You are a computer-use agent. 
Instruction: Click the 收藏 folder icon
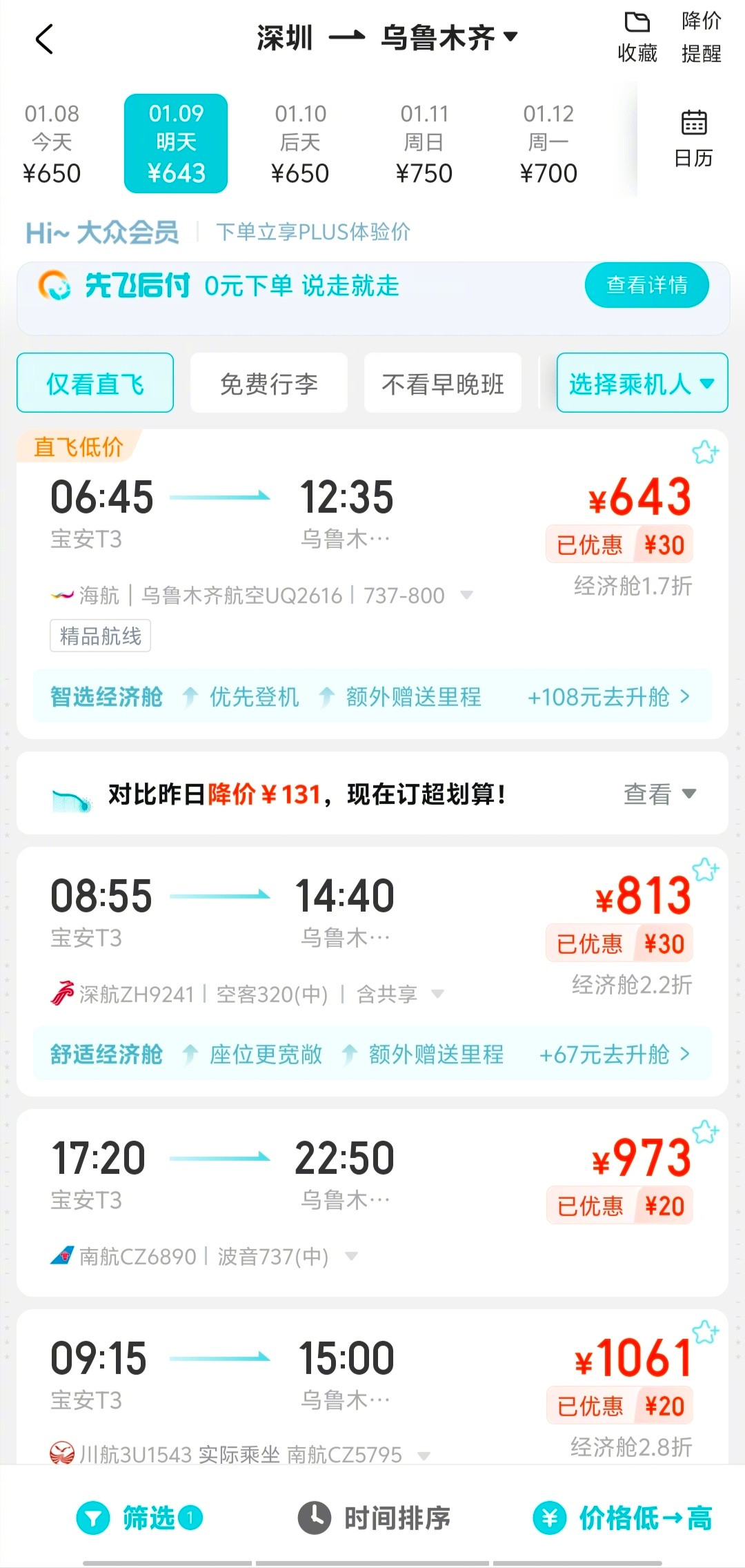637,25
